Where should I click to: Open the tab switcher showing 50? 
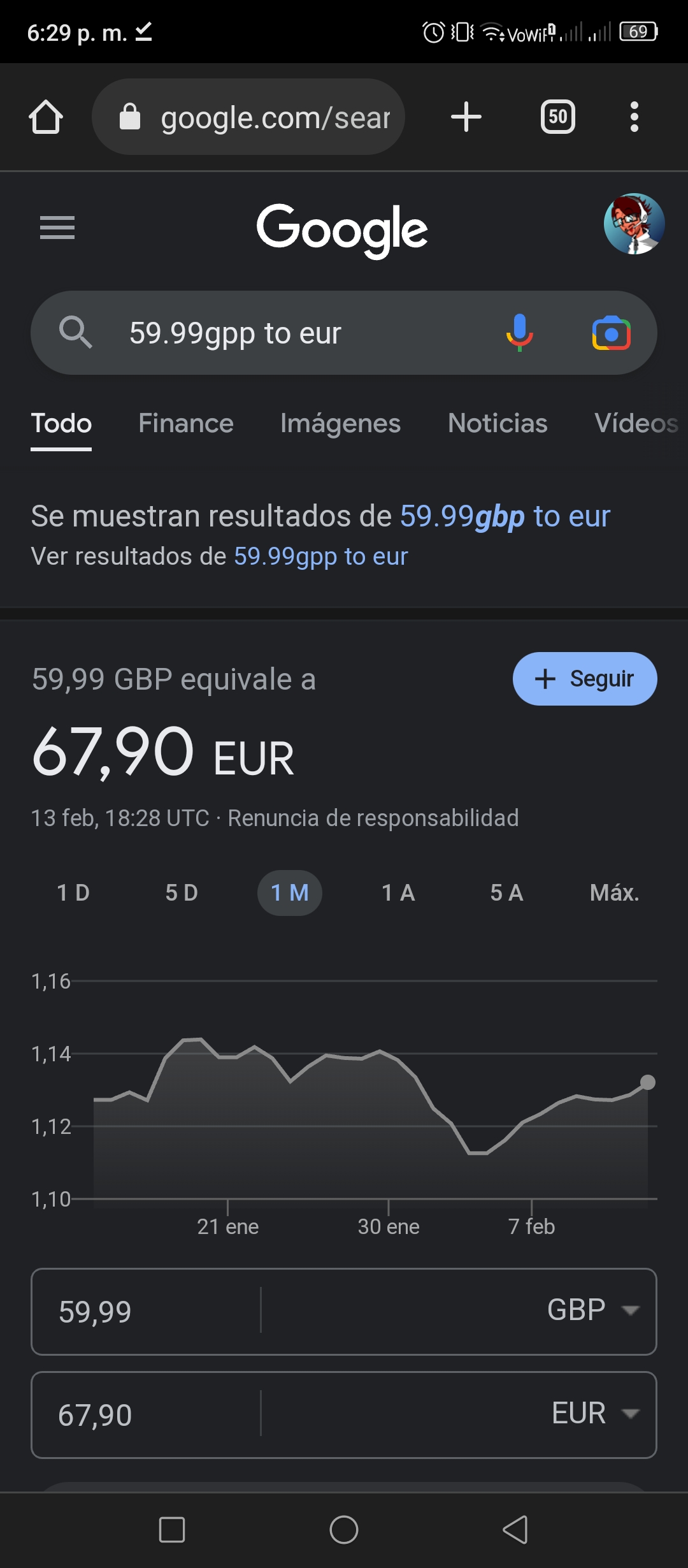[558, 117]
